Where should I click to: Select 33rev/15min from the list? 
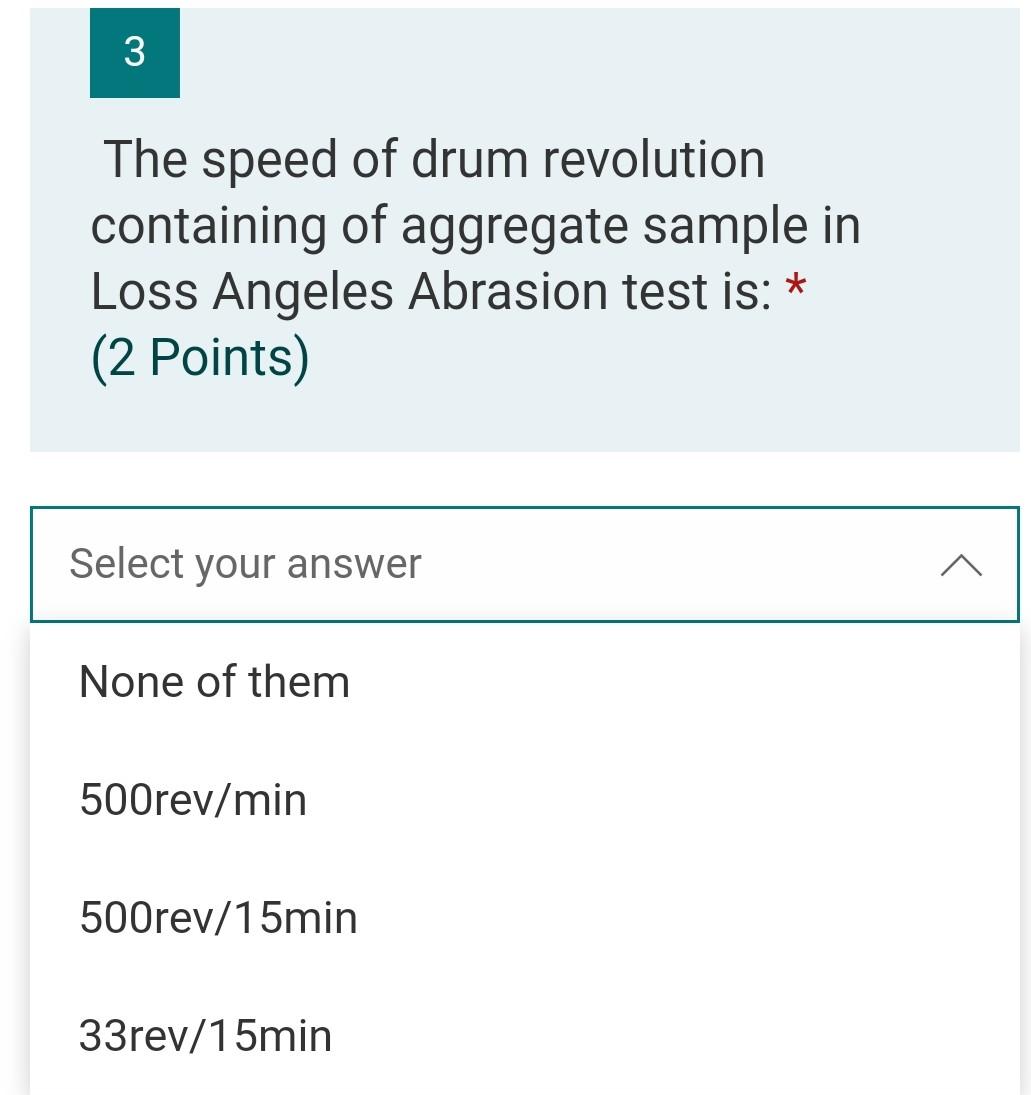point(205,1037)
